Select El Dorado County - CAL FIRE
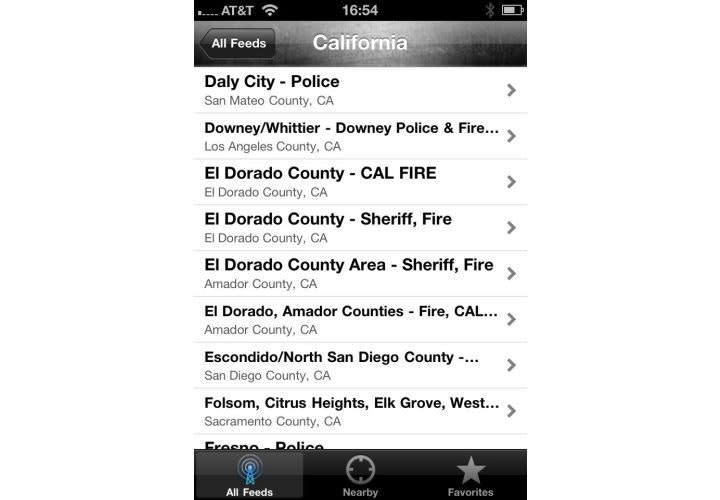This screenshot has height=500, width=720. click(x=359, y=182)
